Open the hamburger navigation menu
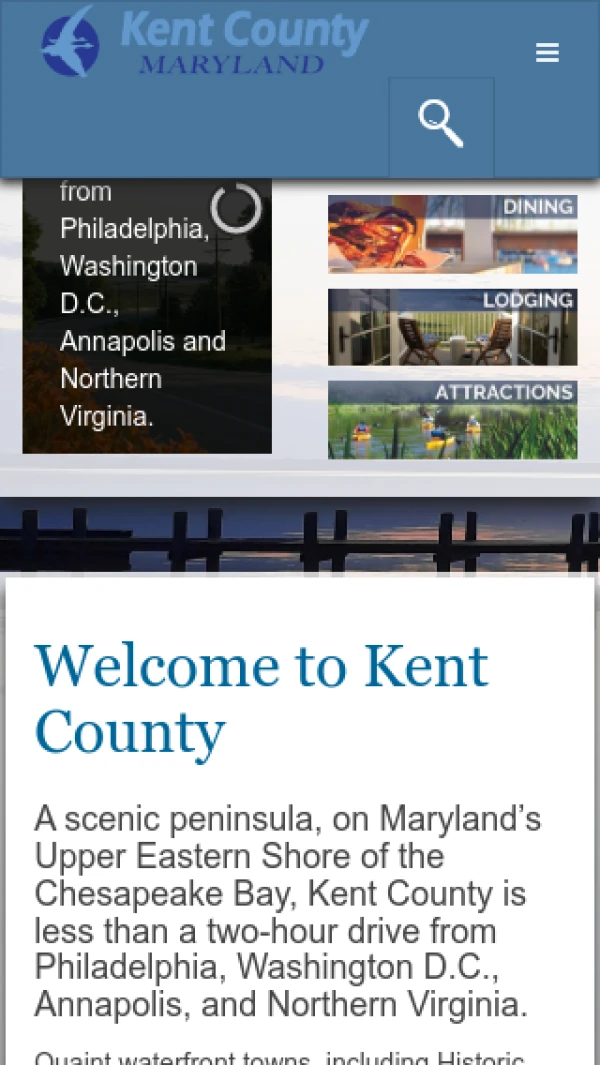Viewport: 600px width, 1065px height. [x=547, y=53]
